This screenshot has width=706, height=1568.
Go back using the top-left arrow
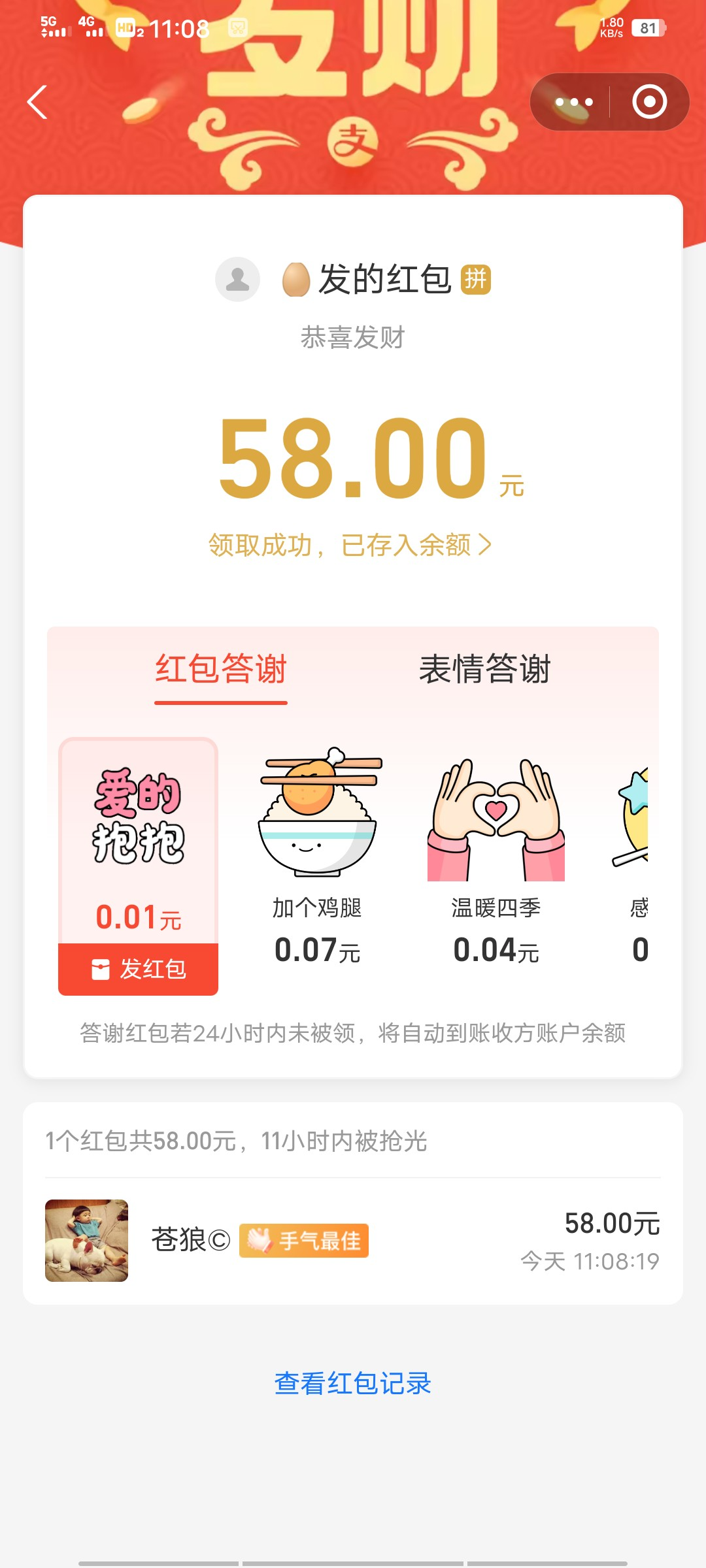(37, 103)
